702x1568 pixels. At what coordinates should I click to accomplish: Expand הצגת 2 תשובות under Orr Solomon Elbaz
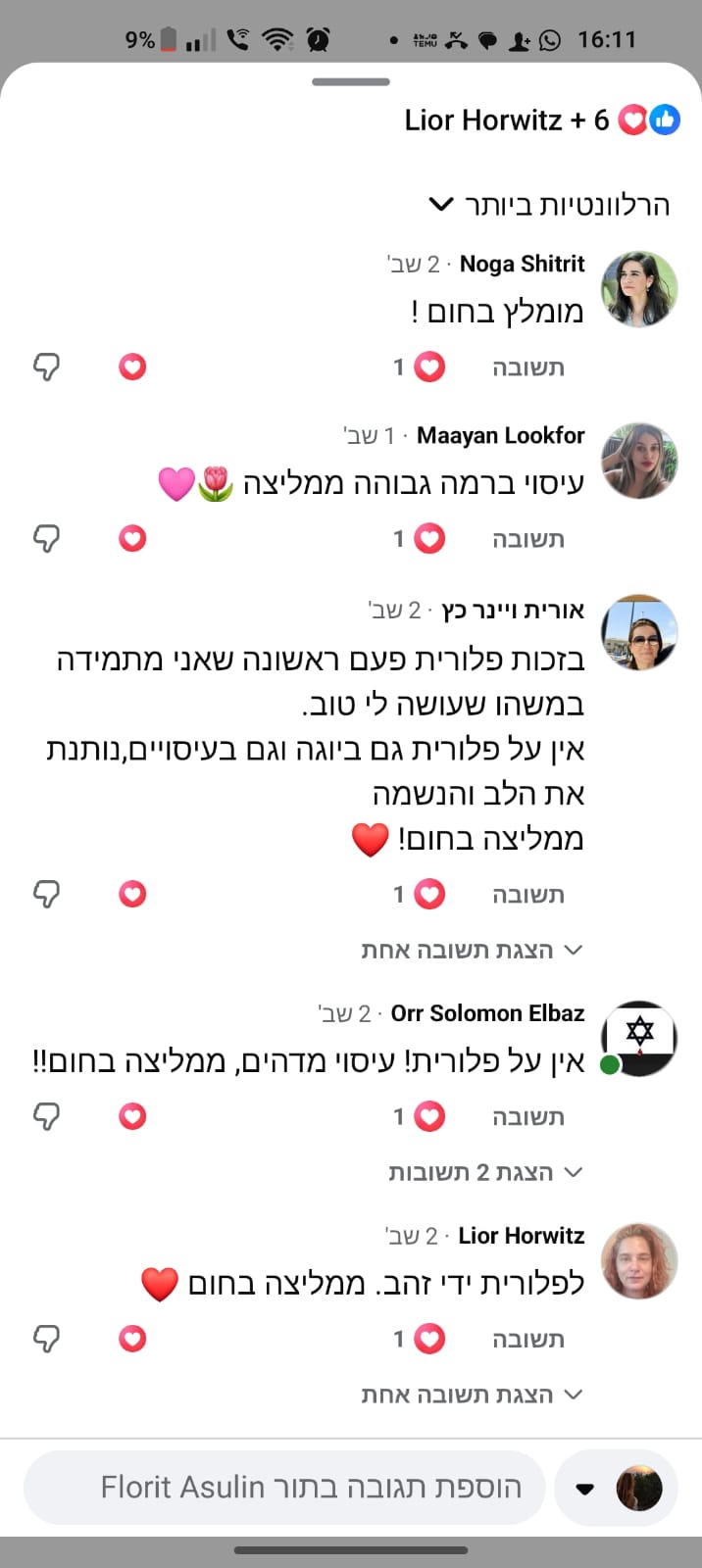point(485,1172)
